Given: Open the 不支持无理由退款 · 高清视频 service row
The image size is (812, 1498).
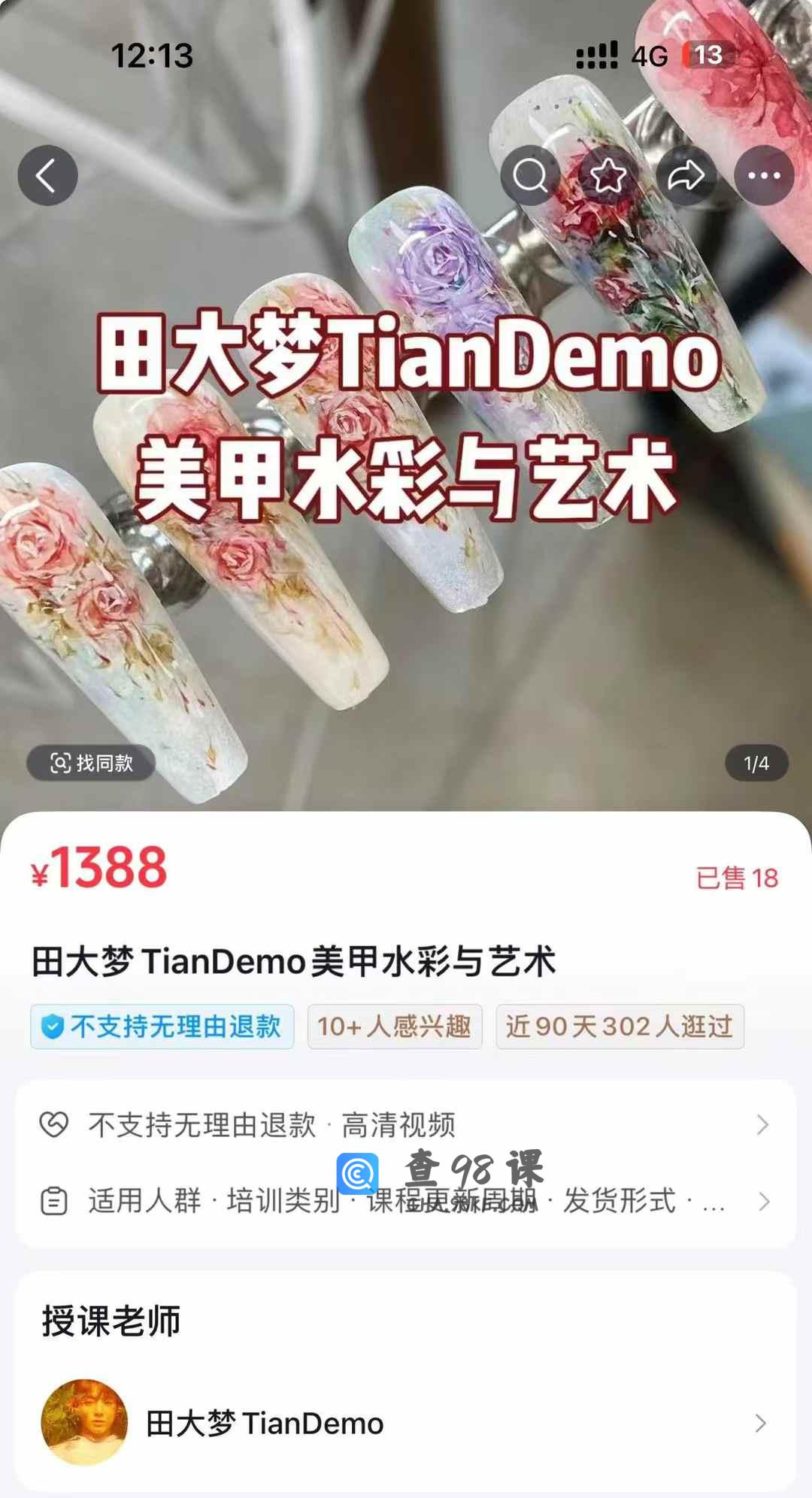Looking at the screenshot, I should click(x=404, y=1125).
